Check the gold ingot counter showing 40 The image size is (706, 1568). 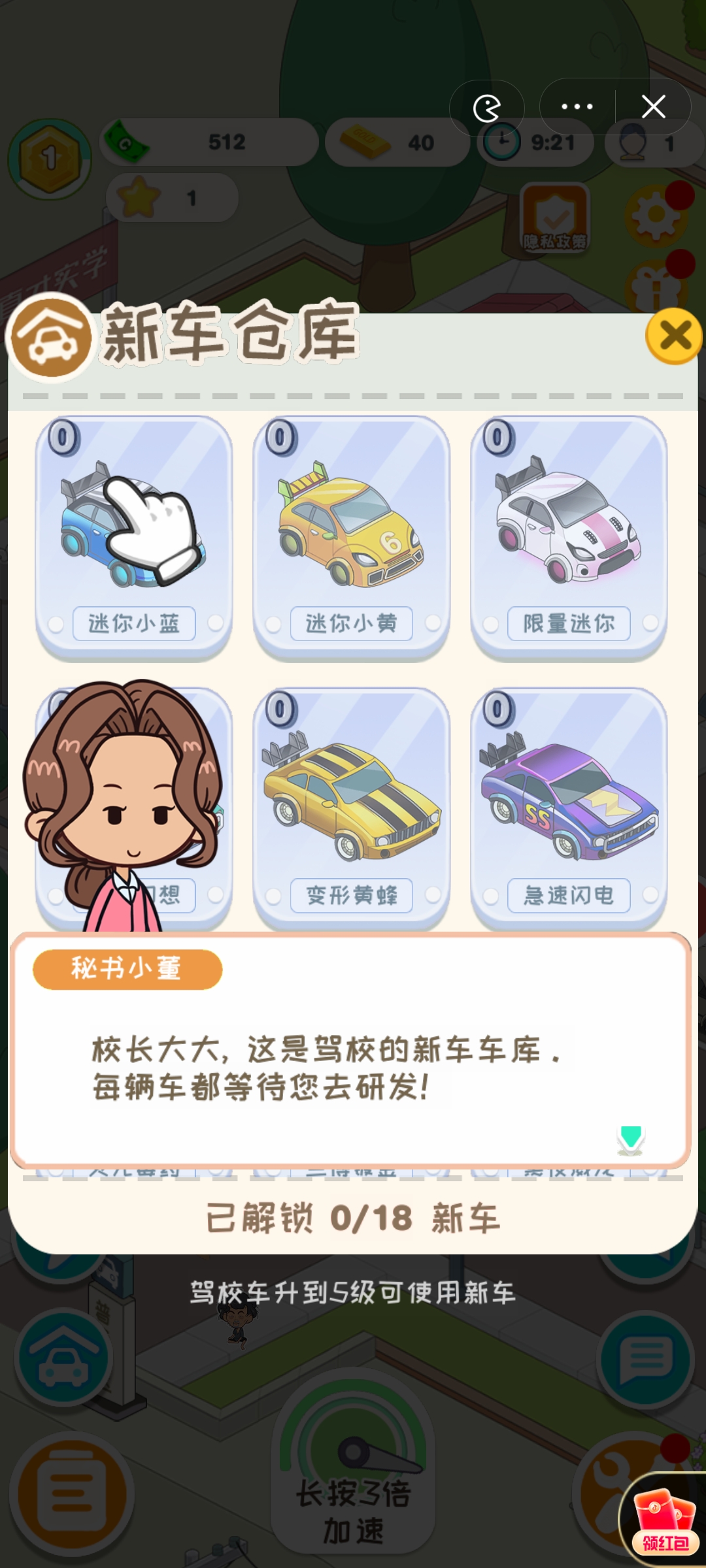(x=395, y=142)
